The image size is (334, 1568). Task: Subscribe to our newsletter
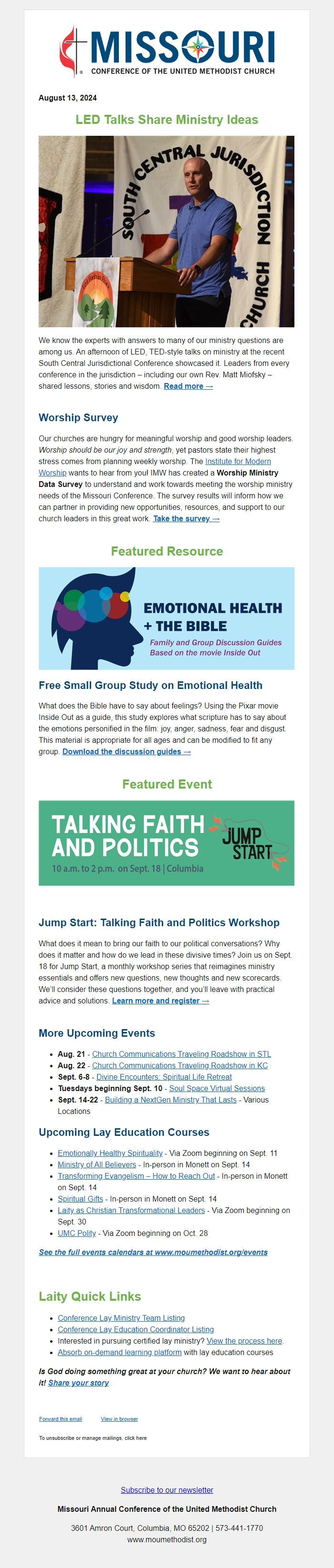[167, 1489]
